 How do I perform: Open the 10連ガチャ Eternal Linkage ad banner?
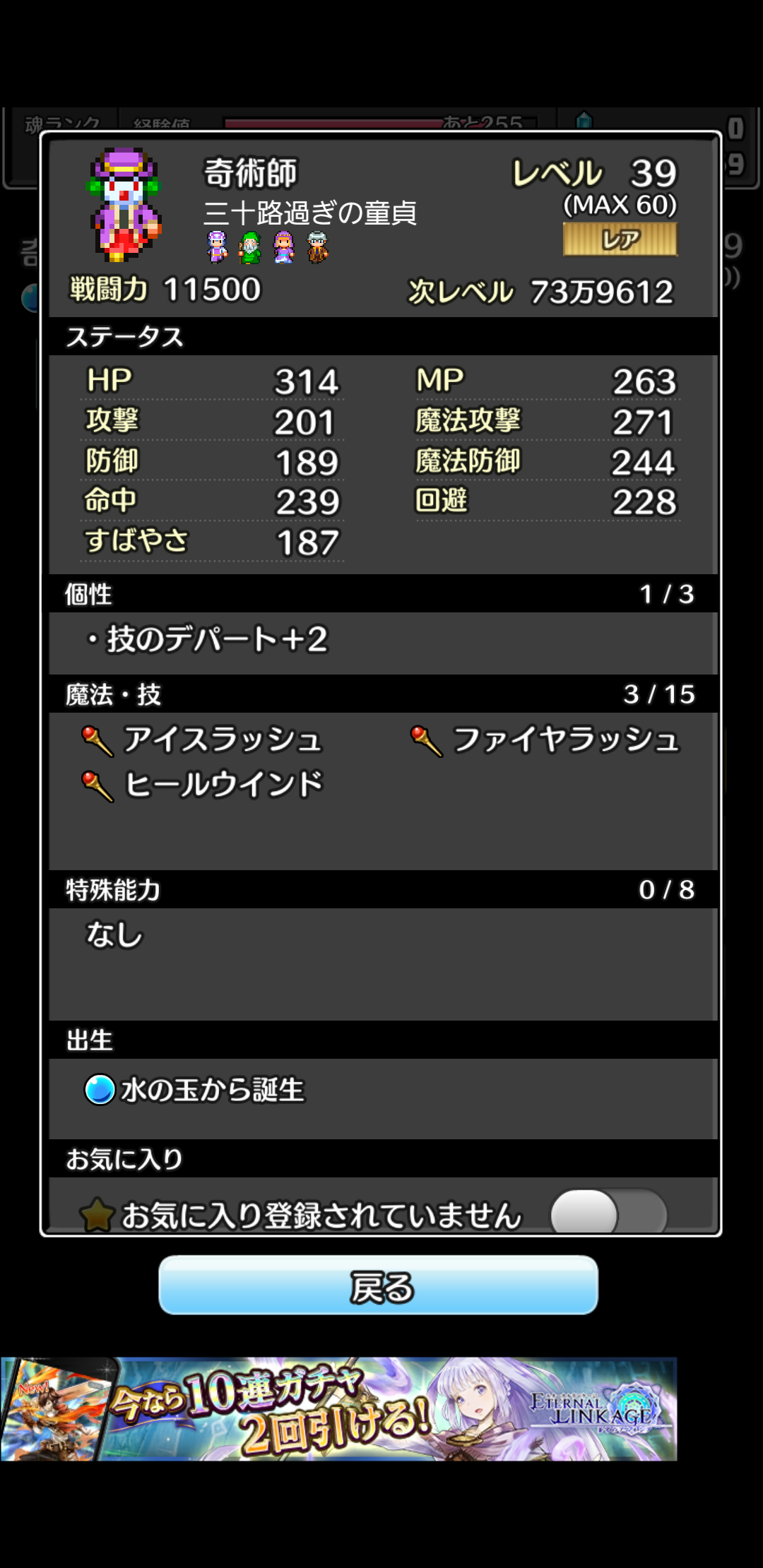pyautogui.click(x=339, y=1408)
